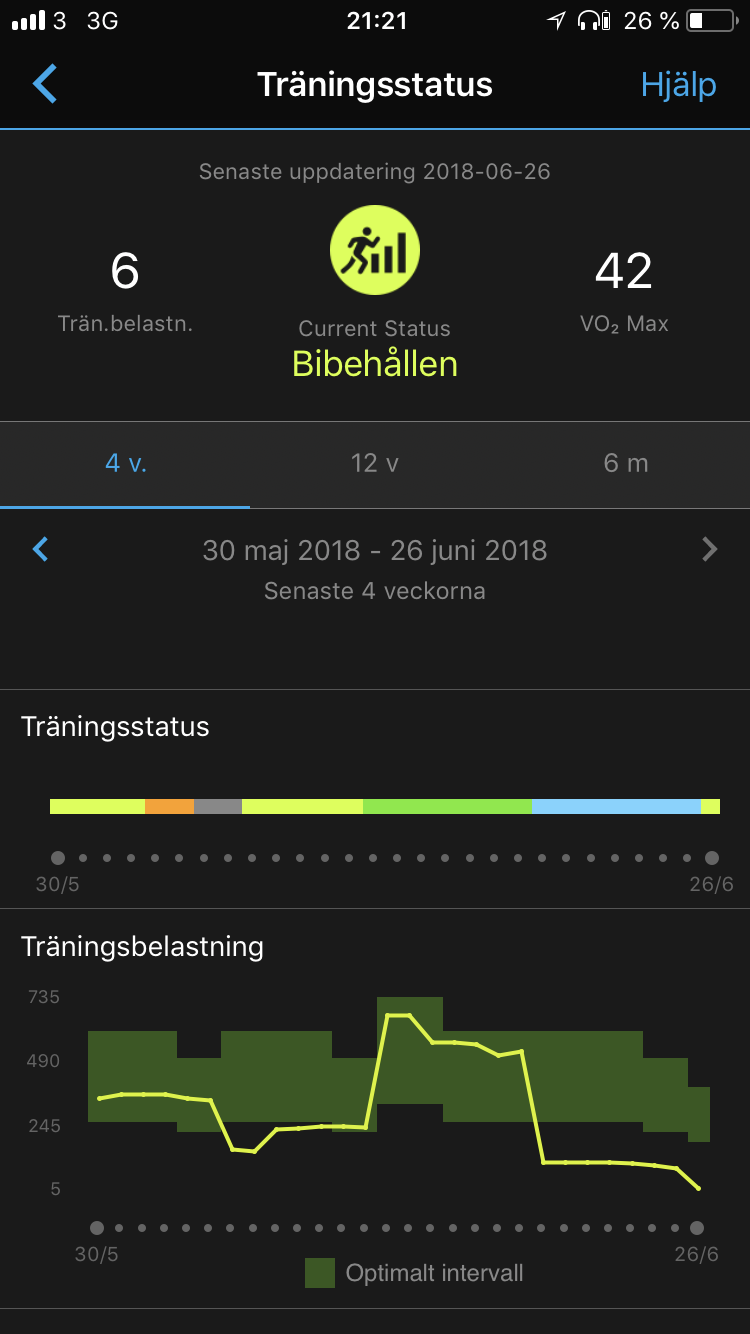
Task: Show the previous 4-week period
Action: [x=41, y=549]
